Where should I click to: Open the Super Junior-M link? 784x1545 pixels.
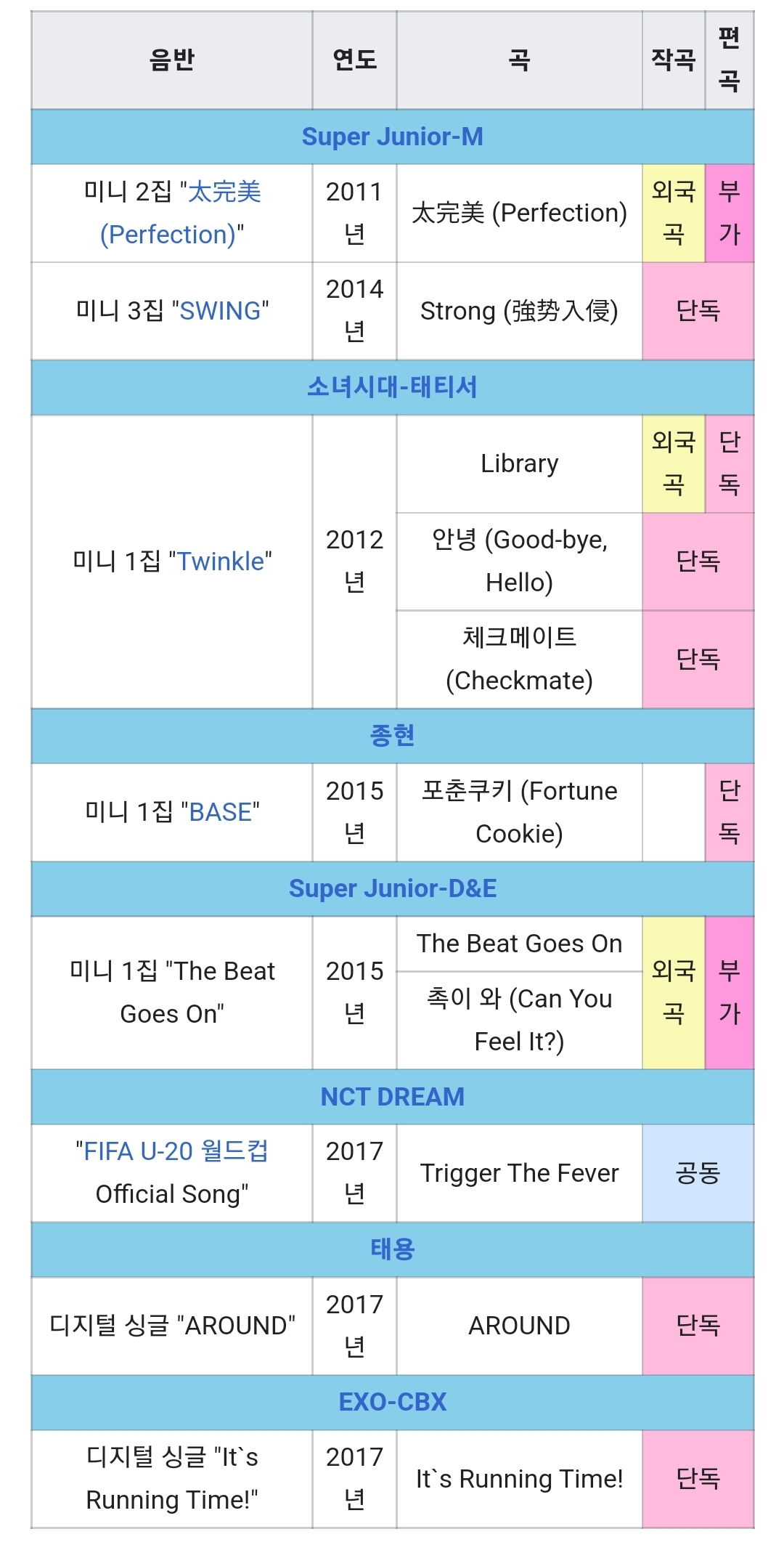pos(392,137)
